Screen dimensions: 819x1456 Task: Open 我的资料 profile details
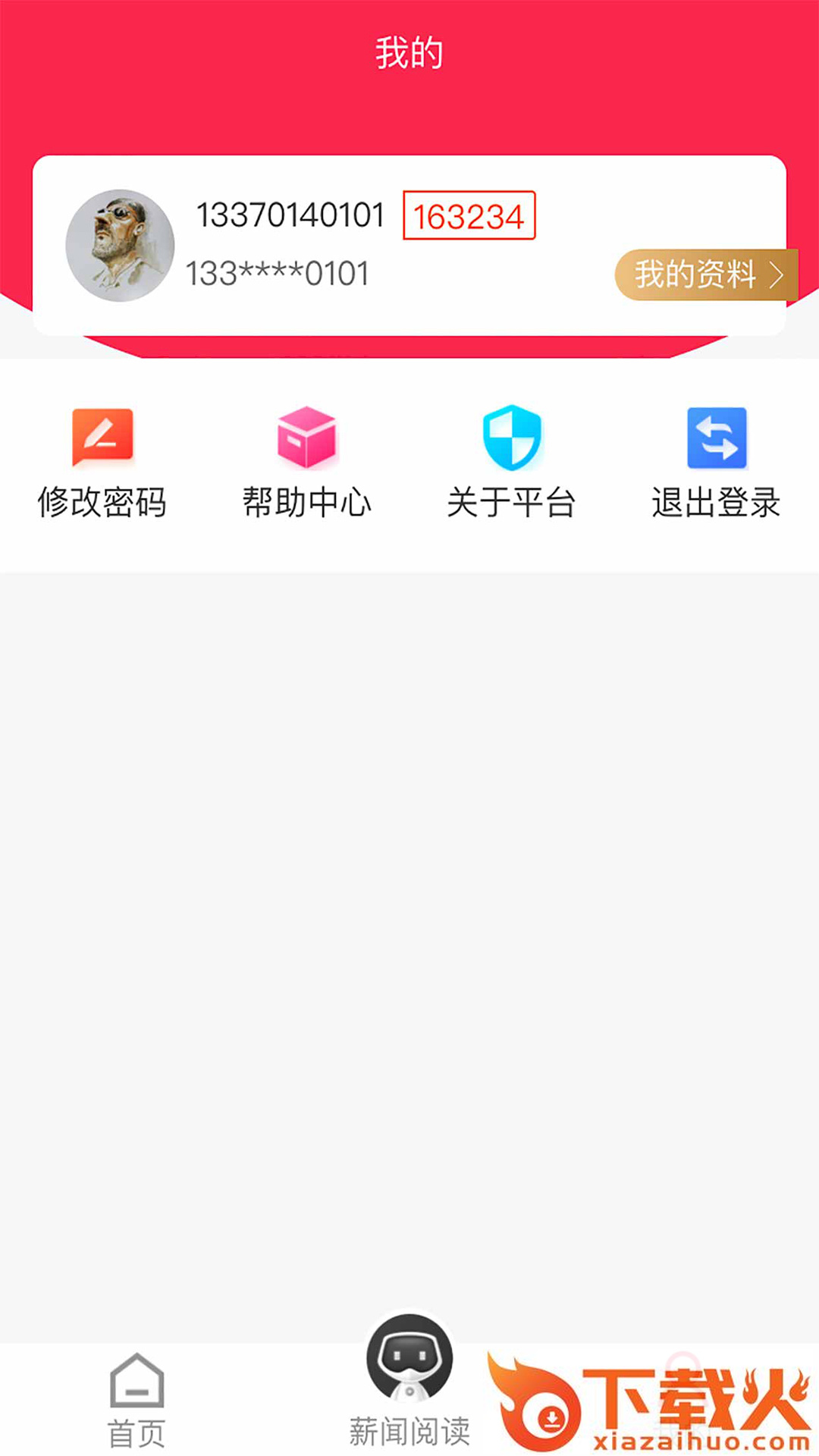(x=704, y=275)
